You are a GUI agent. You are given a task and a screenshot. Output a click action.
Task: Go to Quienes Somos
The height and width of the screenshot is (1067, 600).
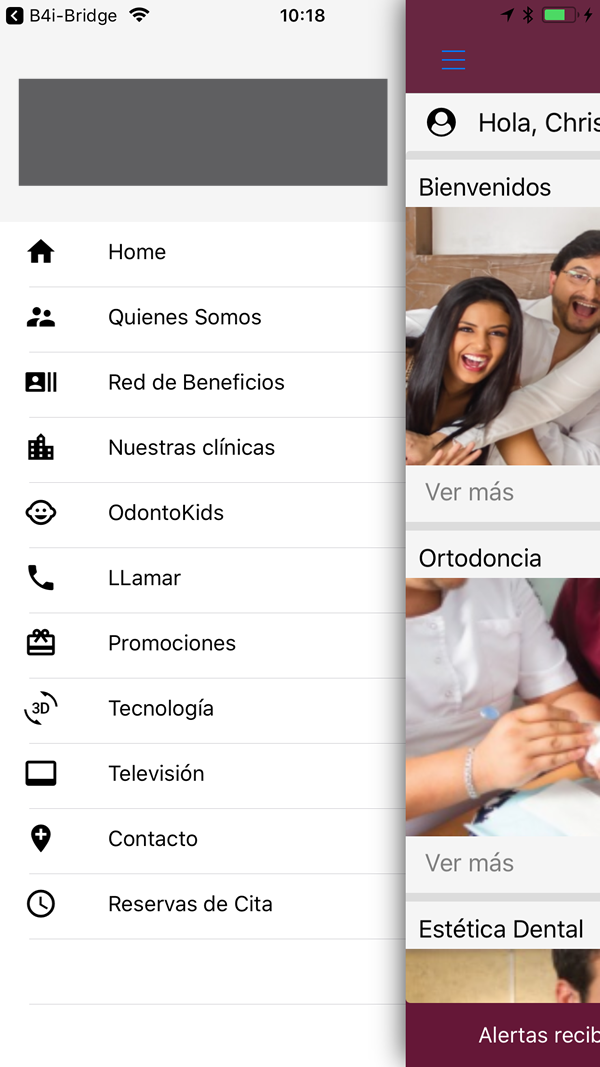[184, 317]
